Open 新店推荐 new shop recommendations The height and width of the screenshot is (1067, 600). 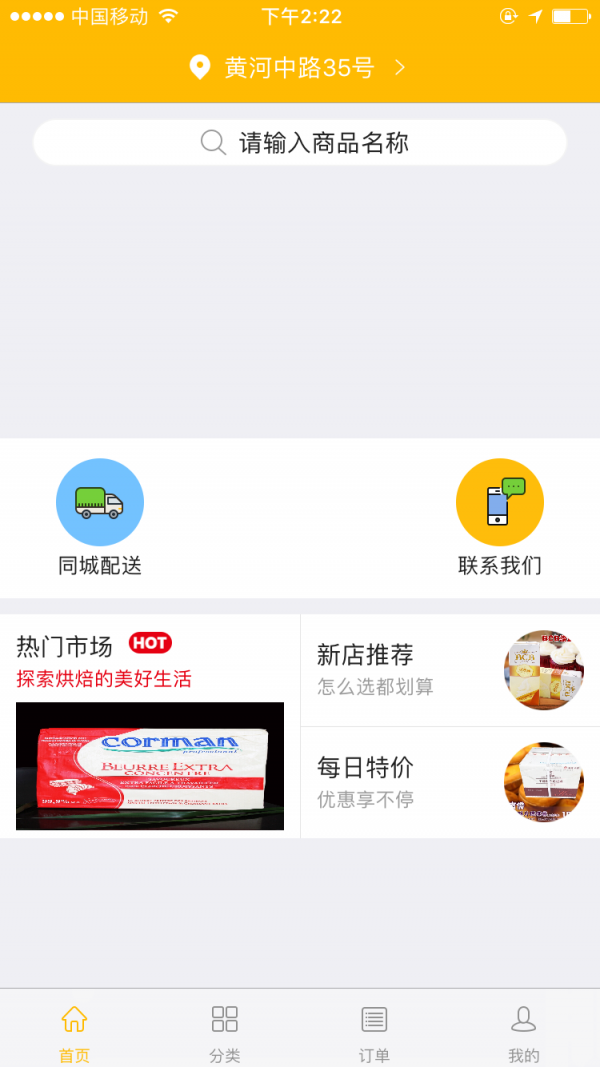(450, 670)
